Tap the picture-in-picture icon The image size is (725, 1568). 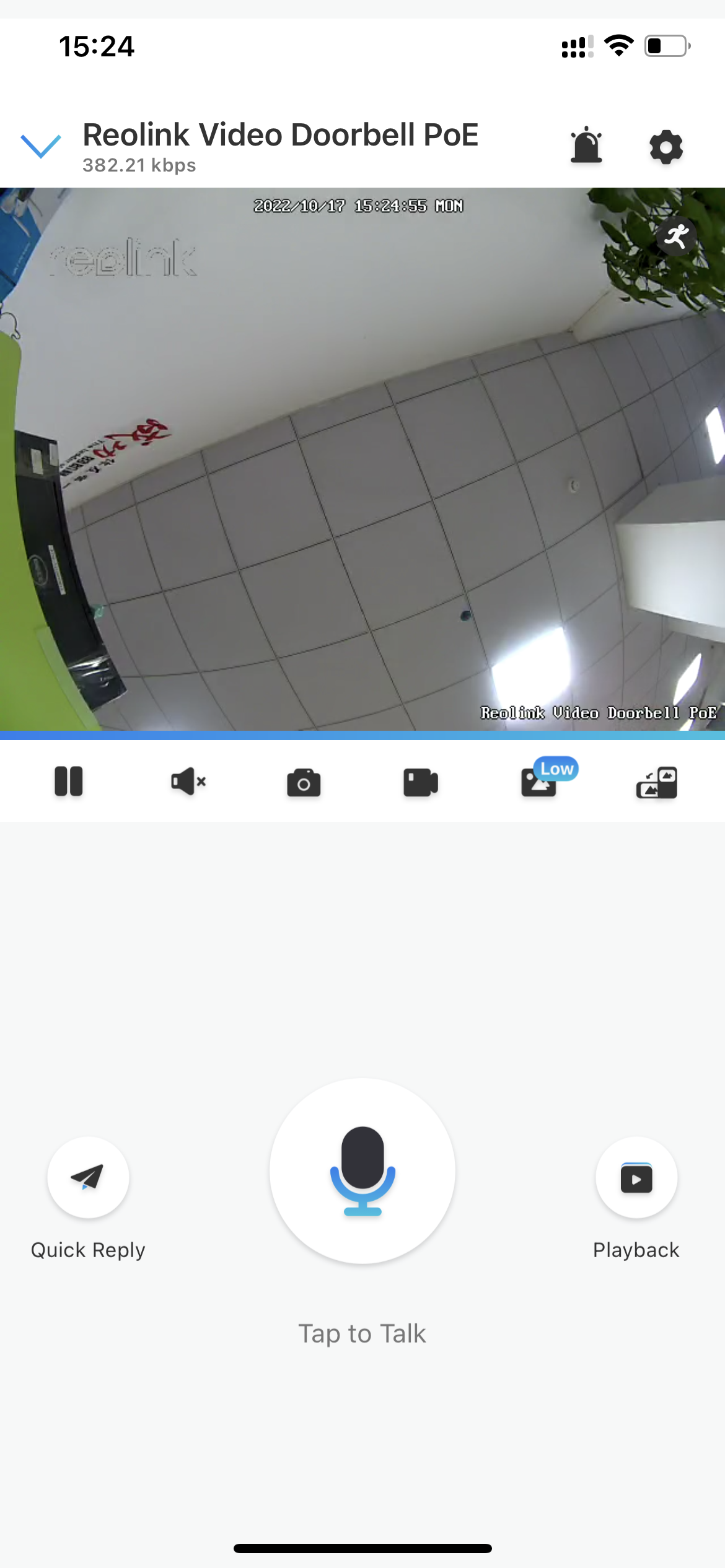point(657,783)
